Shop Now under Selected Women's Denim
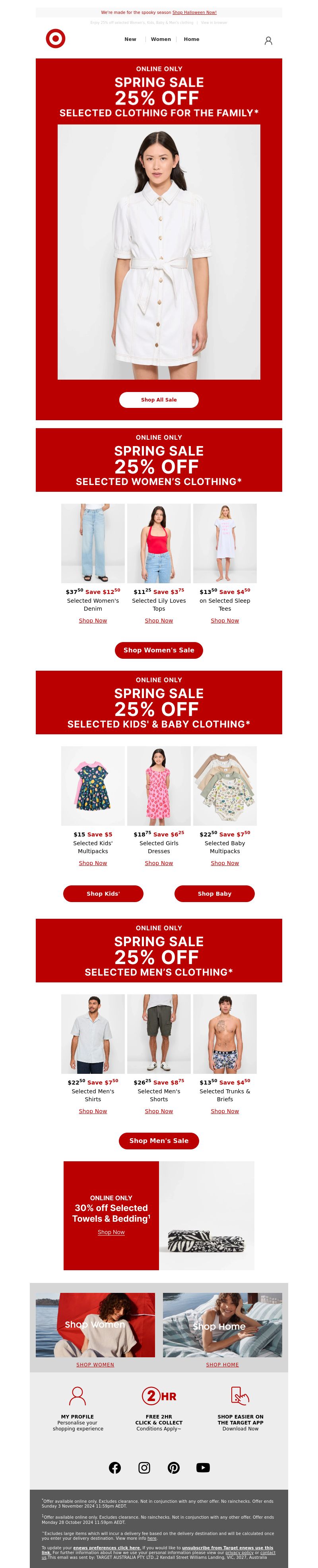 pyautogui.click(x=93, y=621)
